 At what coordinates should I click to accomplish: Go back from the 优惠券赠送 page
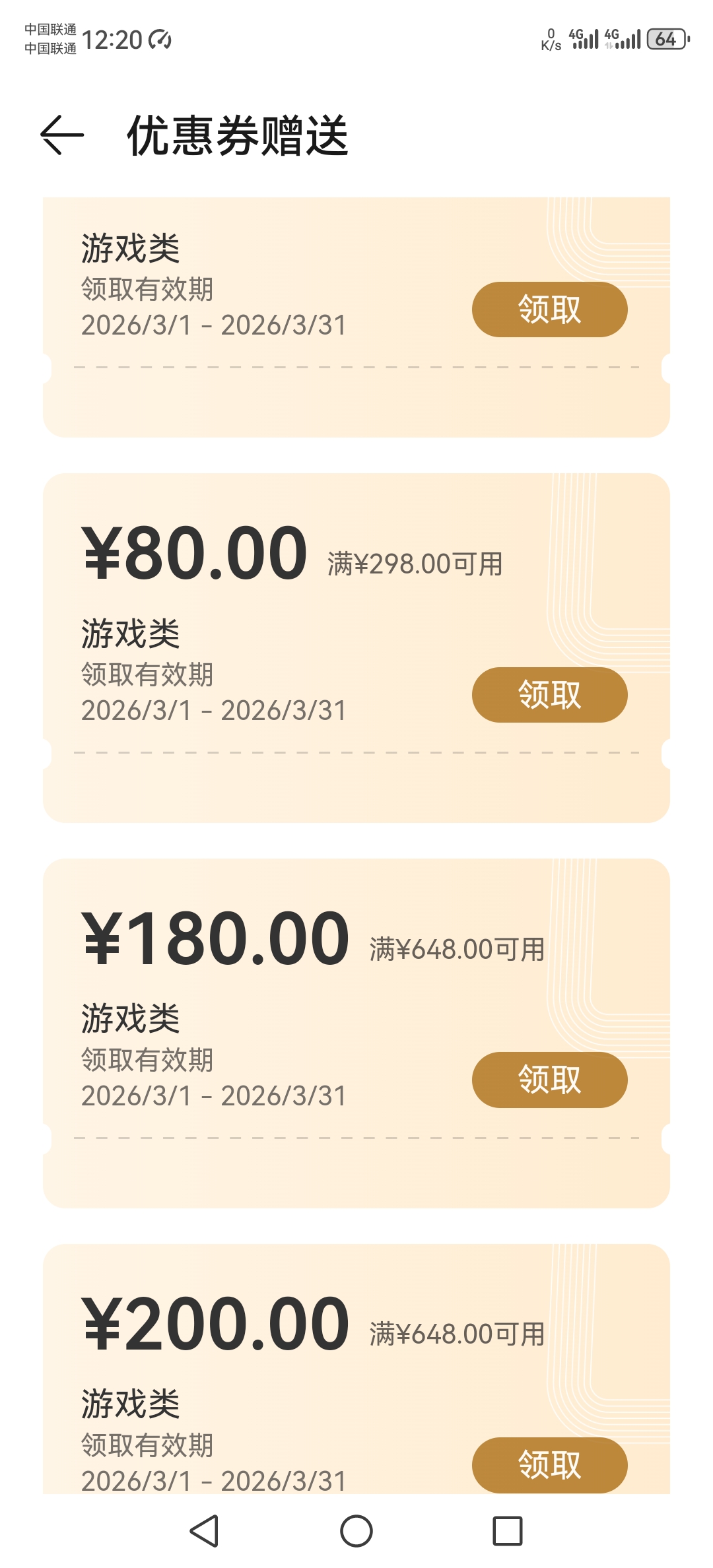62,135
